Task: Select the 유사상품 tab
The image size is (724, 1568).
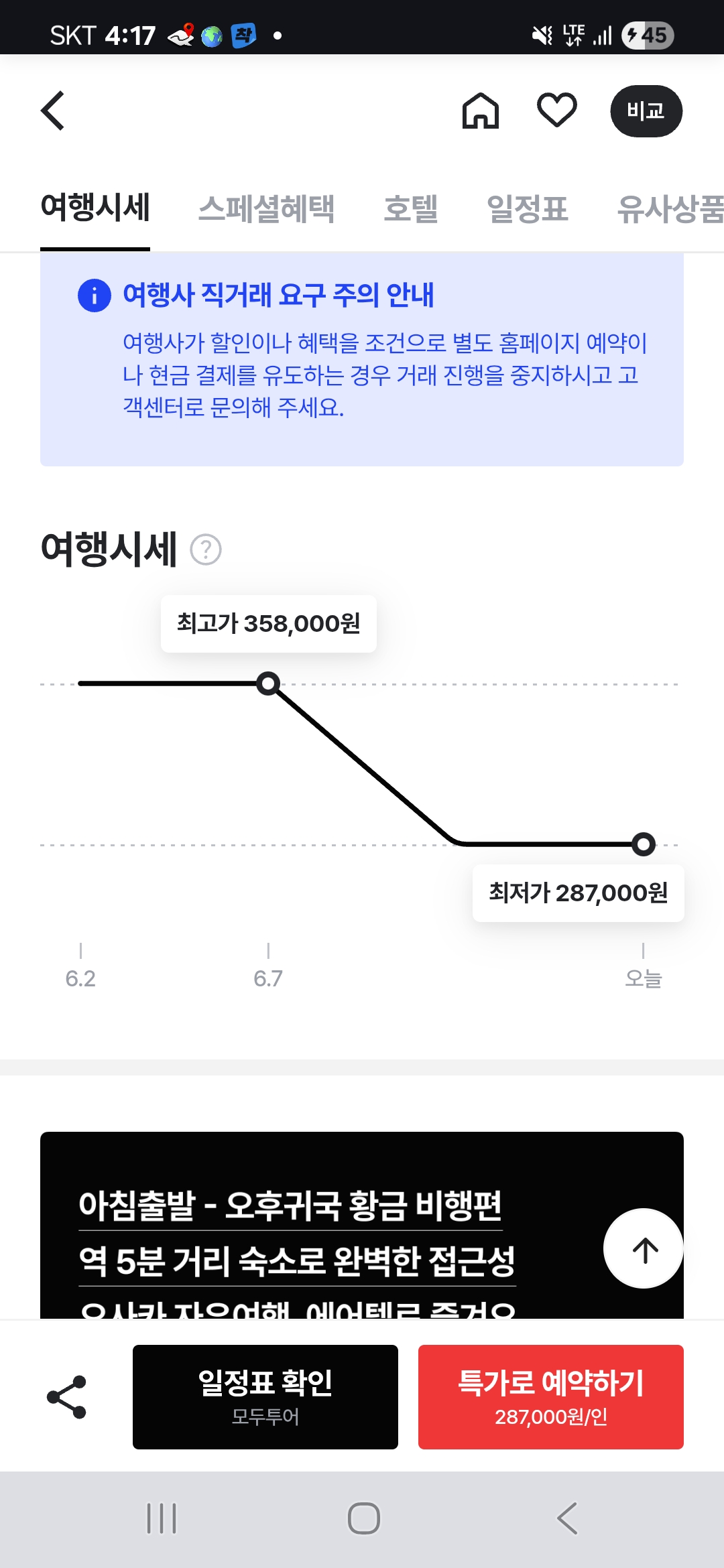Action: 670,208
